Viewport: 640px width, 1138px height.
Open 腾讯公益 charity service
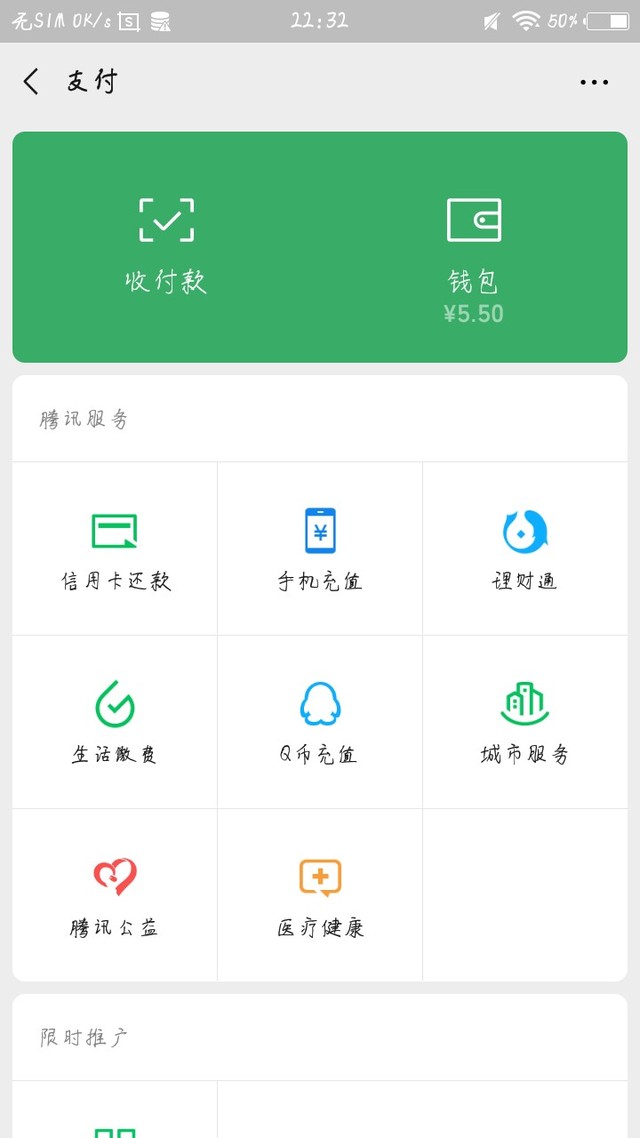point(115,896)
